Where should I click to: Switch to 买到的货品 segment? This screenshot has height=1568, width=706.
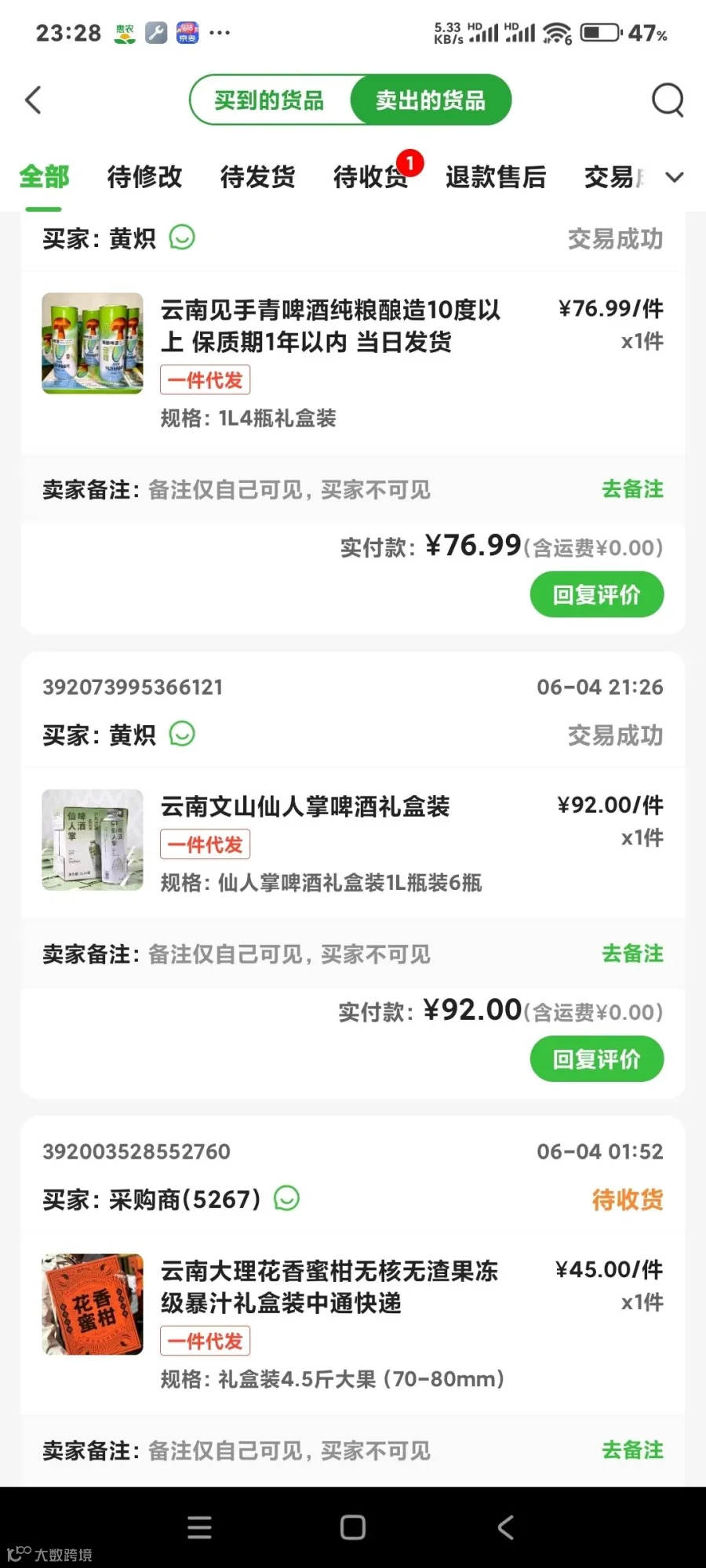click(269, 100)
